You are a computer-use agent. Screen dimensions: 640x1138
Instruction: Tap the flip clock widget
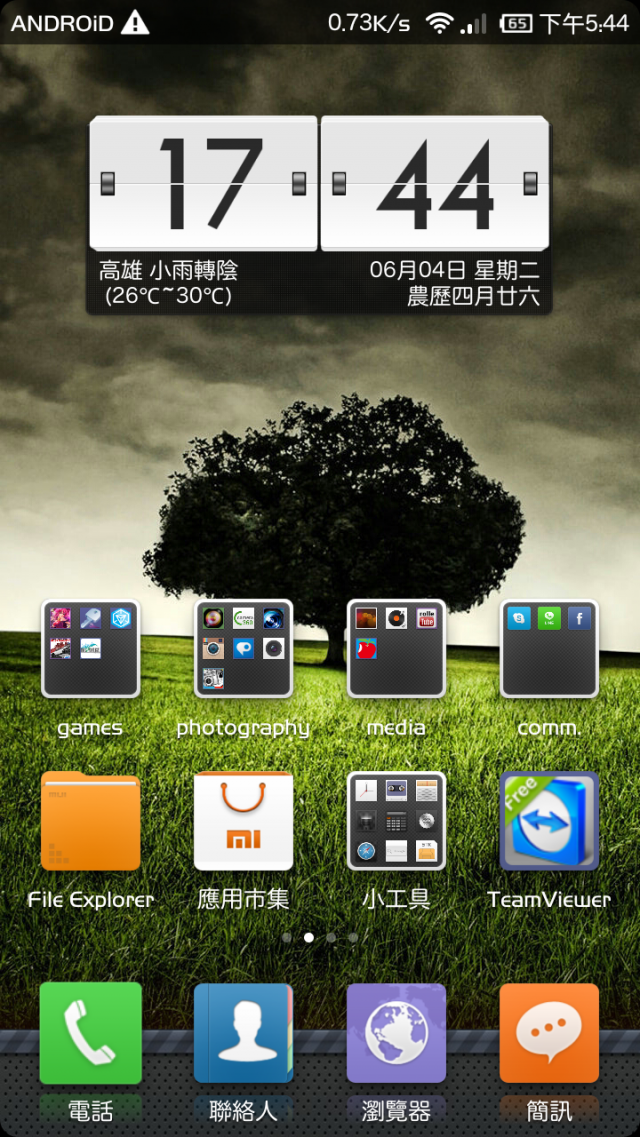[x=319, y=183]
